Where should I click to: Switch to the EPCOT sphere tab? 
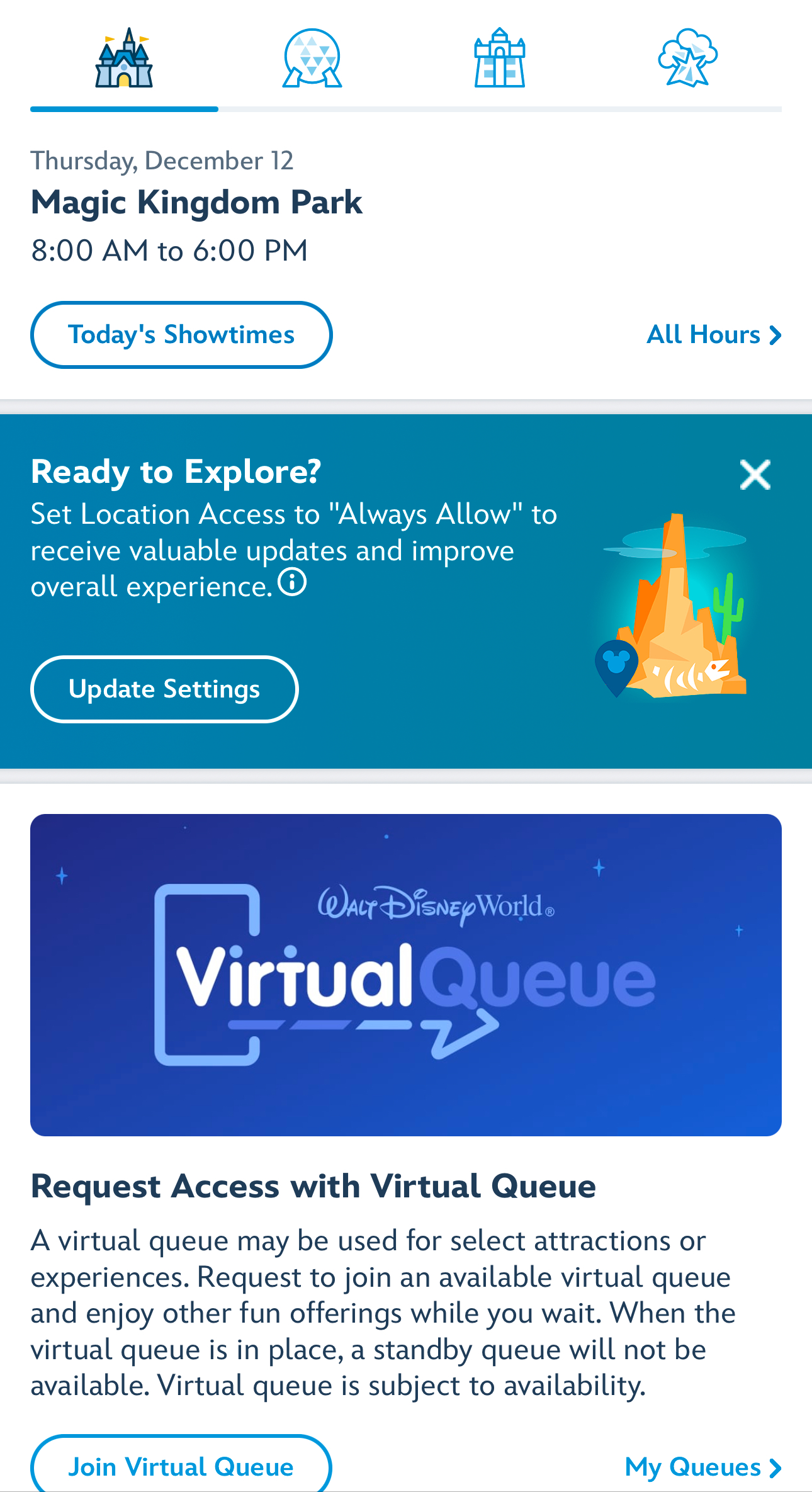[312, 58]
